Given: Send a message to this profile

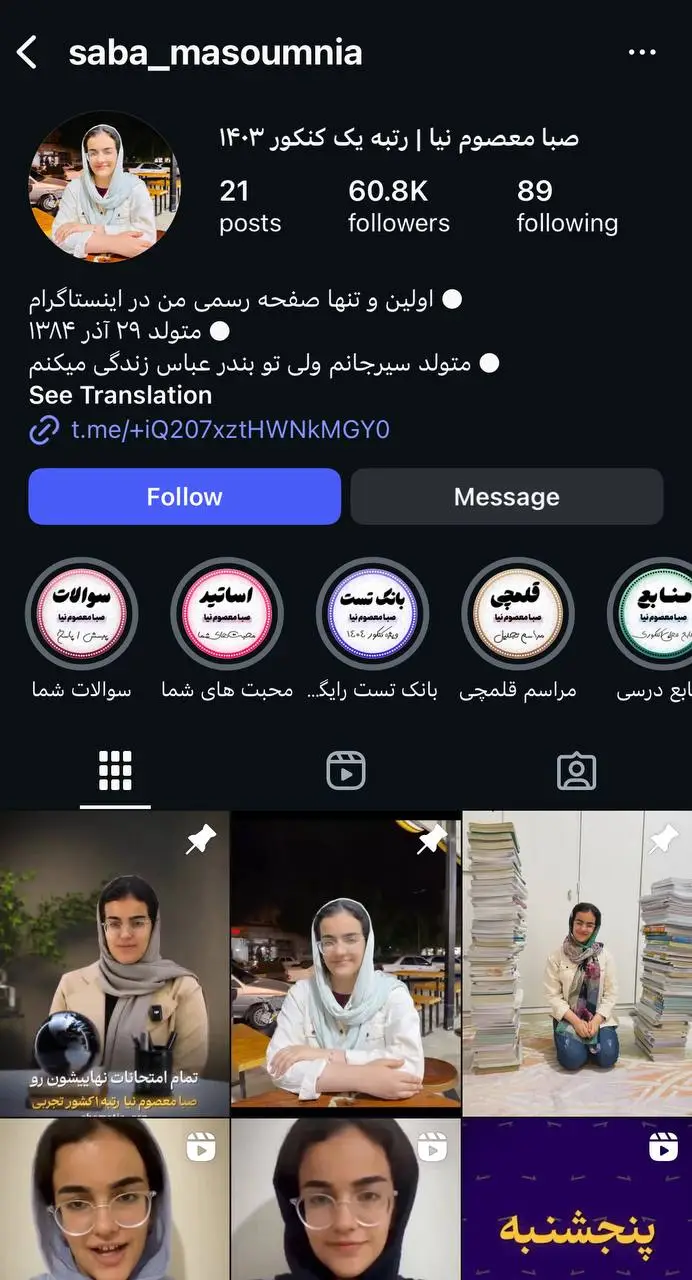Looking at the screenshot, I should pyautogui.click(x=506, y=497).
